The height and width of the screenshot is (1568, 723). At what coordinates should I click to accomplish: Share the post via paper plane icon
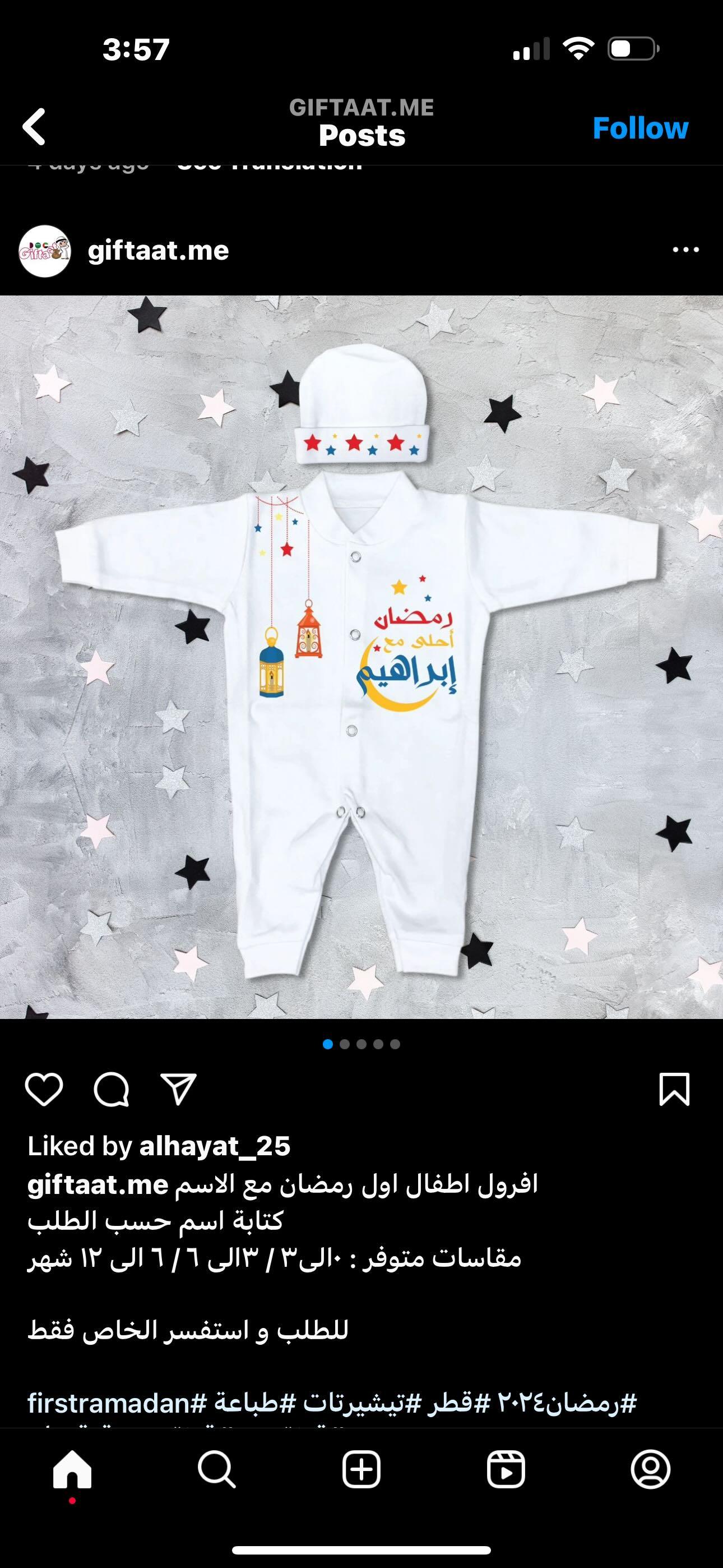click(x=178, y=1089)
